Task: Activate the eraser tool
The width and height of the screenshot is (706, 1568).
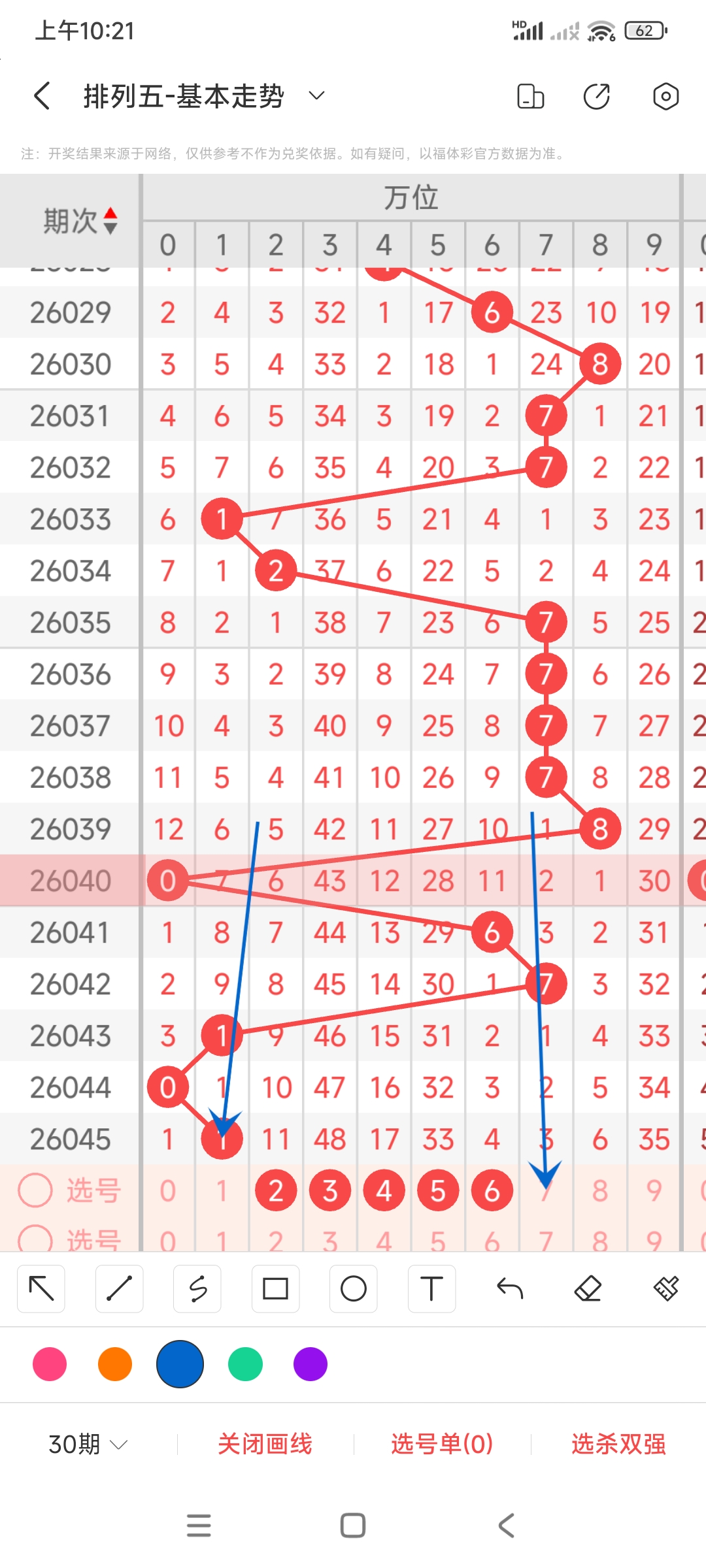Action: (x=588, y=1288)
